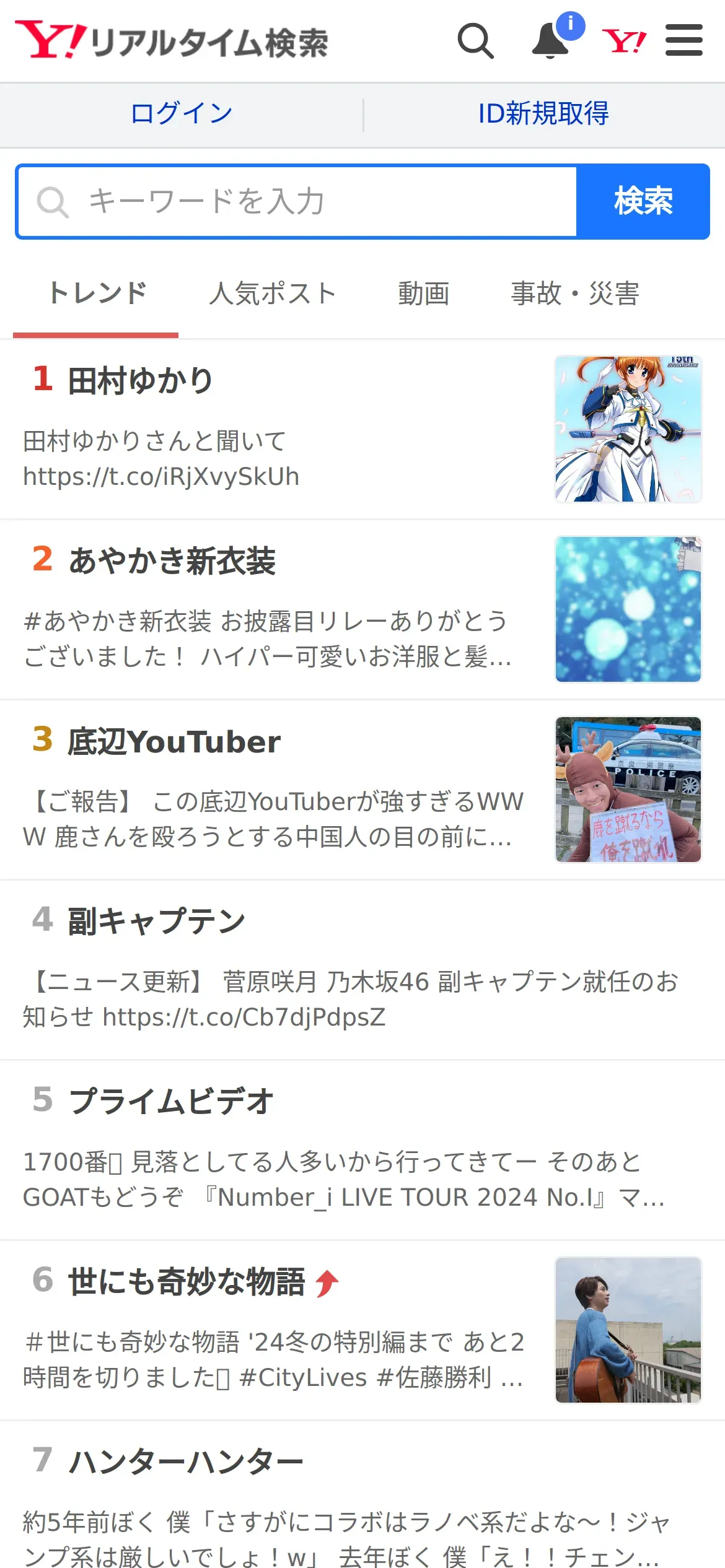
Task: Tap the blue 検索 button
Action: coord(643,202)
